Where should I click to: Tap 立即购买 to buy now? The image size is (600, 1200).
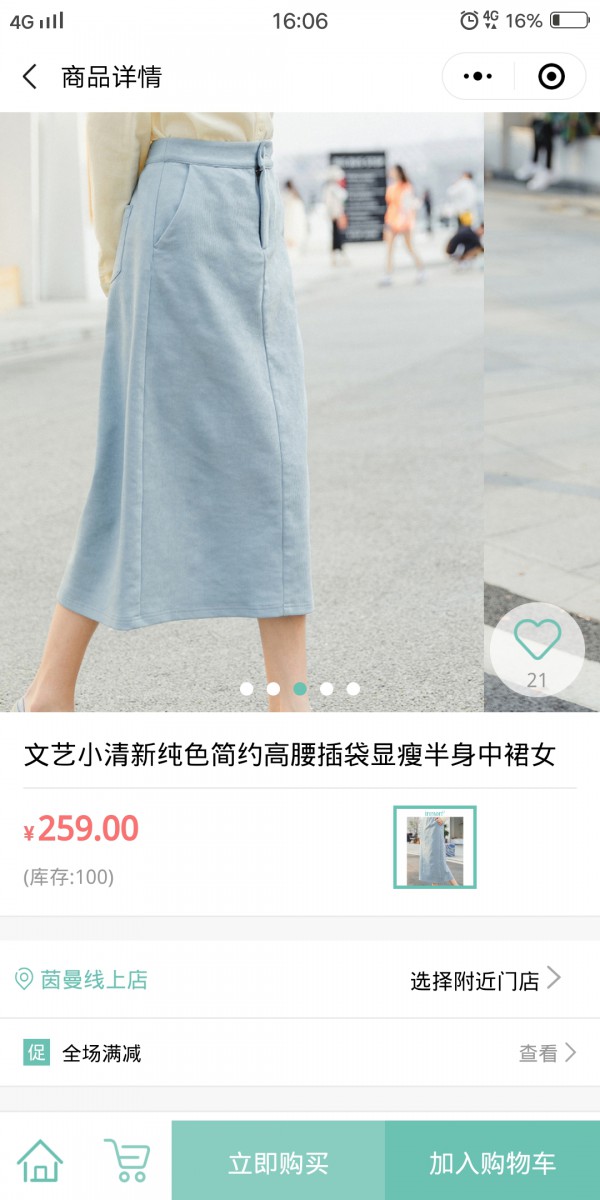tap(278, 1163)
